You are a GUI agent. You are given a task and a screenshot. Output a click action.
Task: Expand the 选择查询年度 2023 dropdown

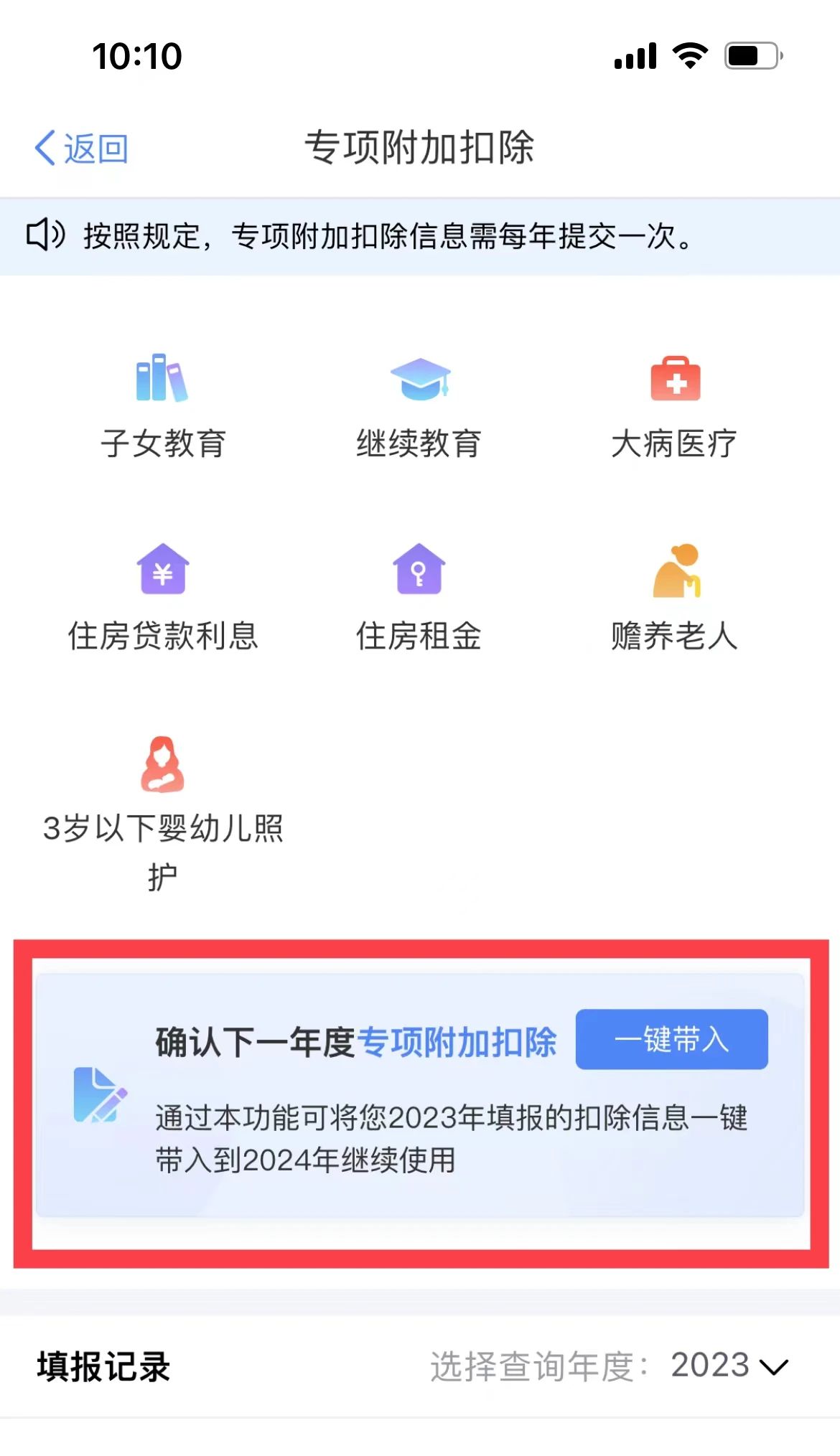[x=729, y=1366]
